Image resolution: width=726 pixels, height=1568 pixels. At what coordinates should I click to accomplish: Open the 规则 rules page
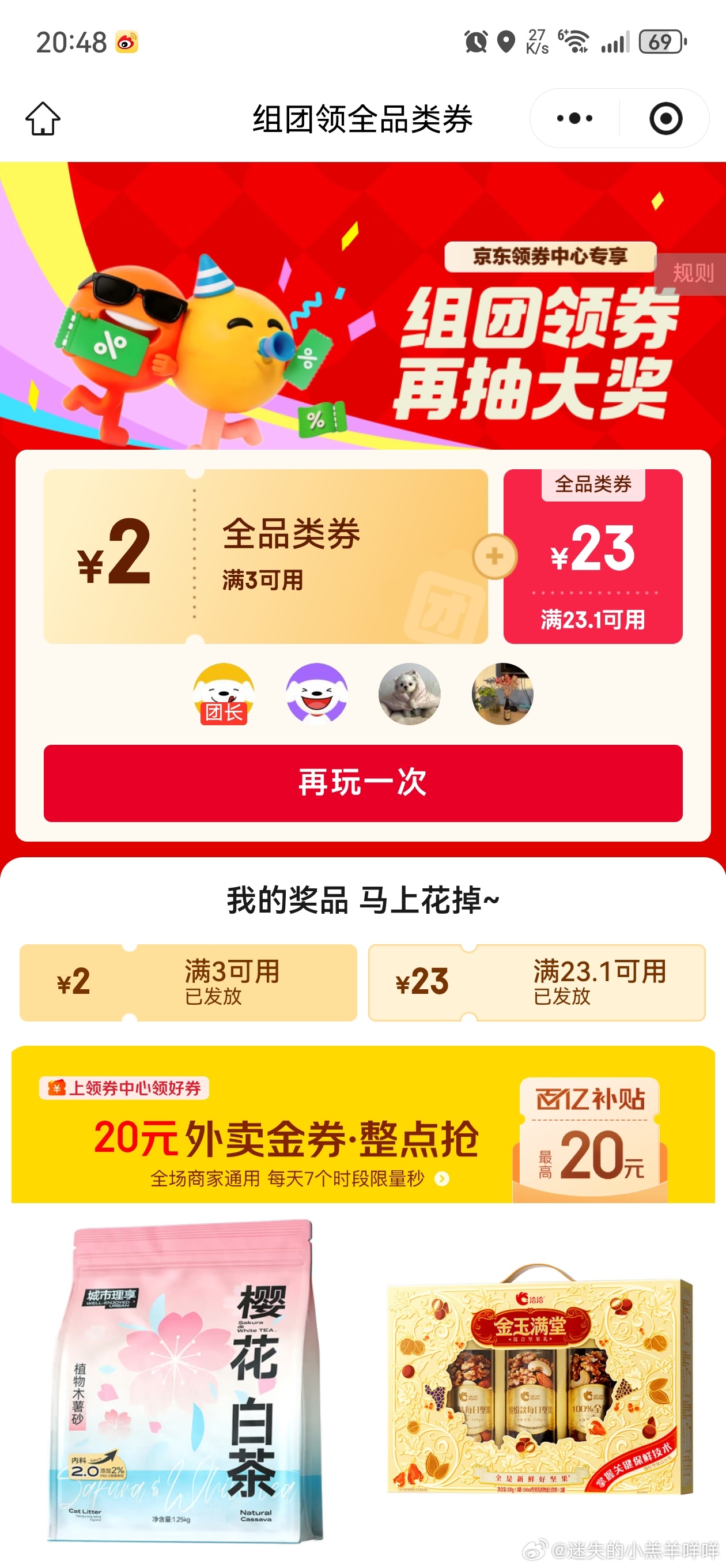693,273
